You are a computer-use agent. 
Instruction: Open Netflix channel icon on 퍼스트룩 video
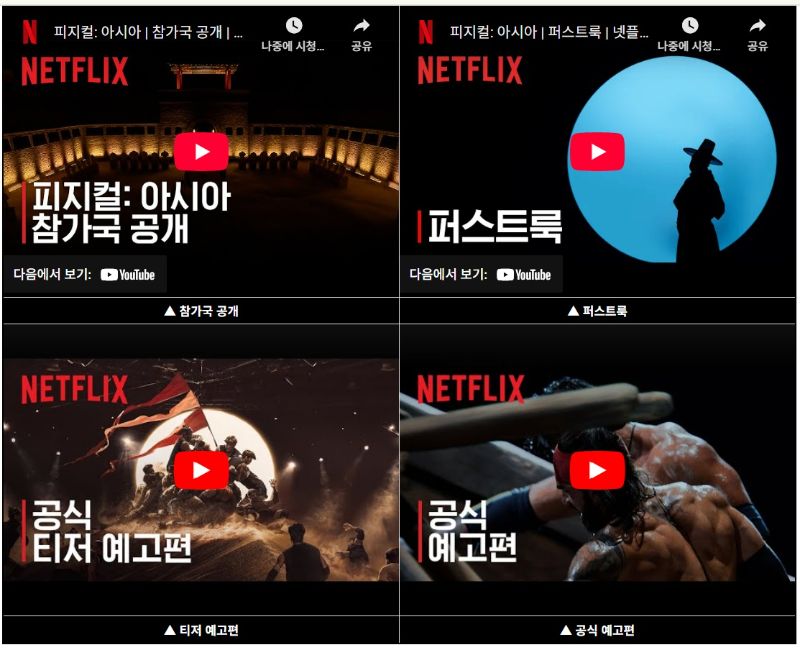426,32
